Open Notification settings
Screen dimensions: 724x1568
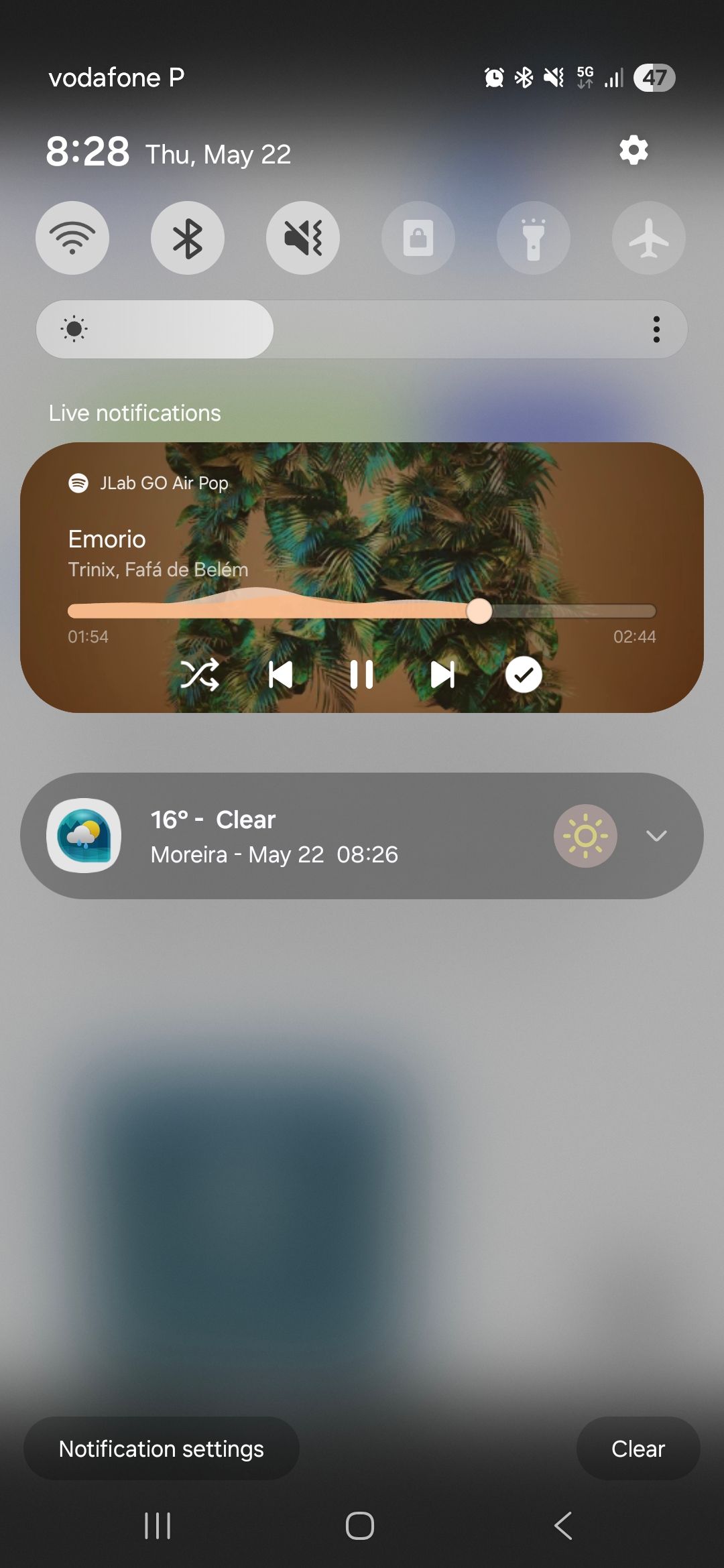pyautogui.click(x=161, y=1449)
